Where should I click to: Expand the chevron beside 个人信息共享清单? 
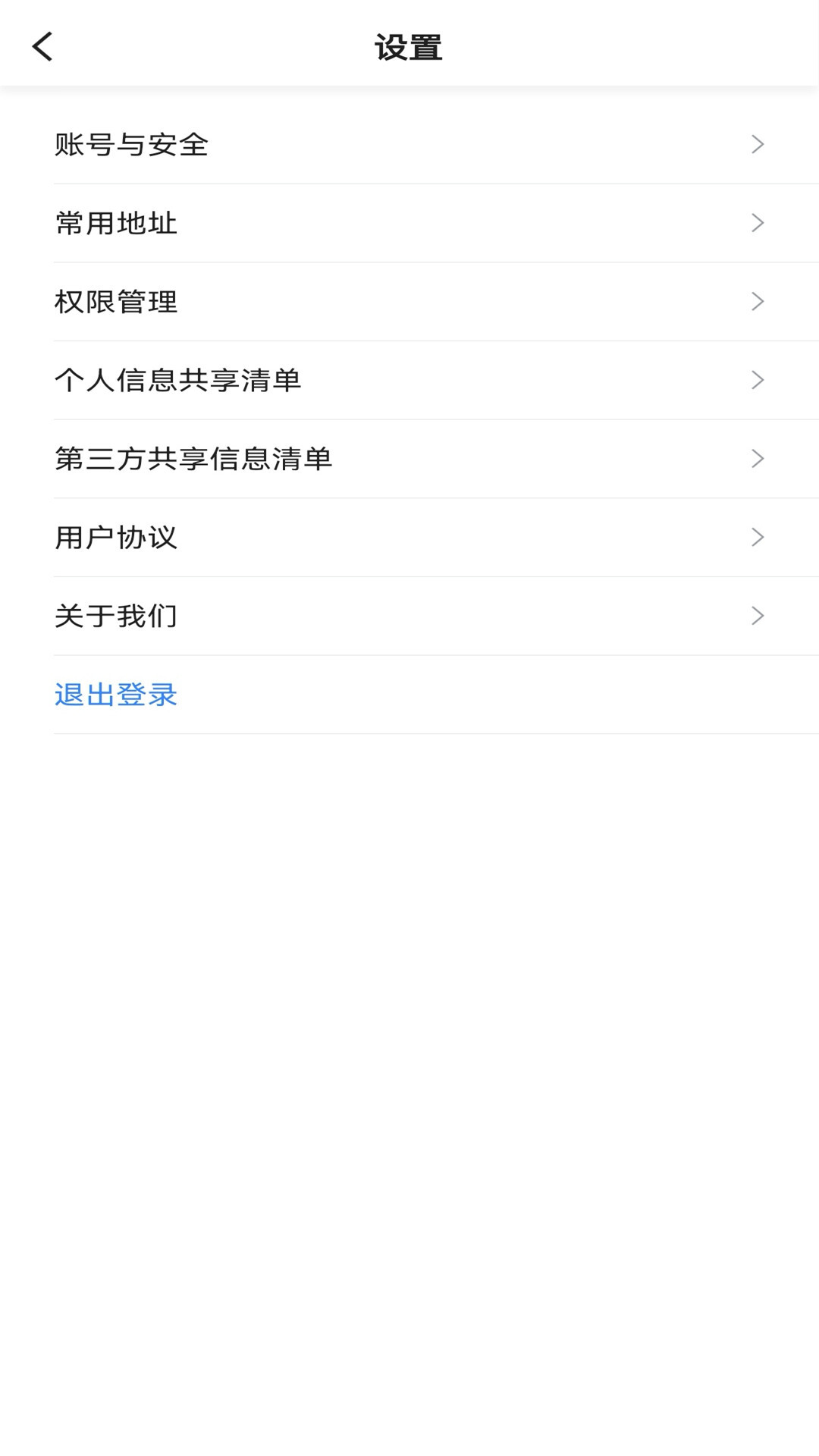click(x=757, y=380)
